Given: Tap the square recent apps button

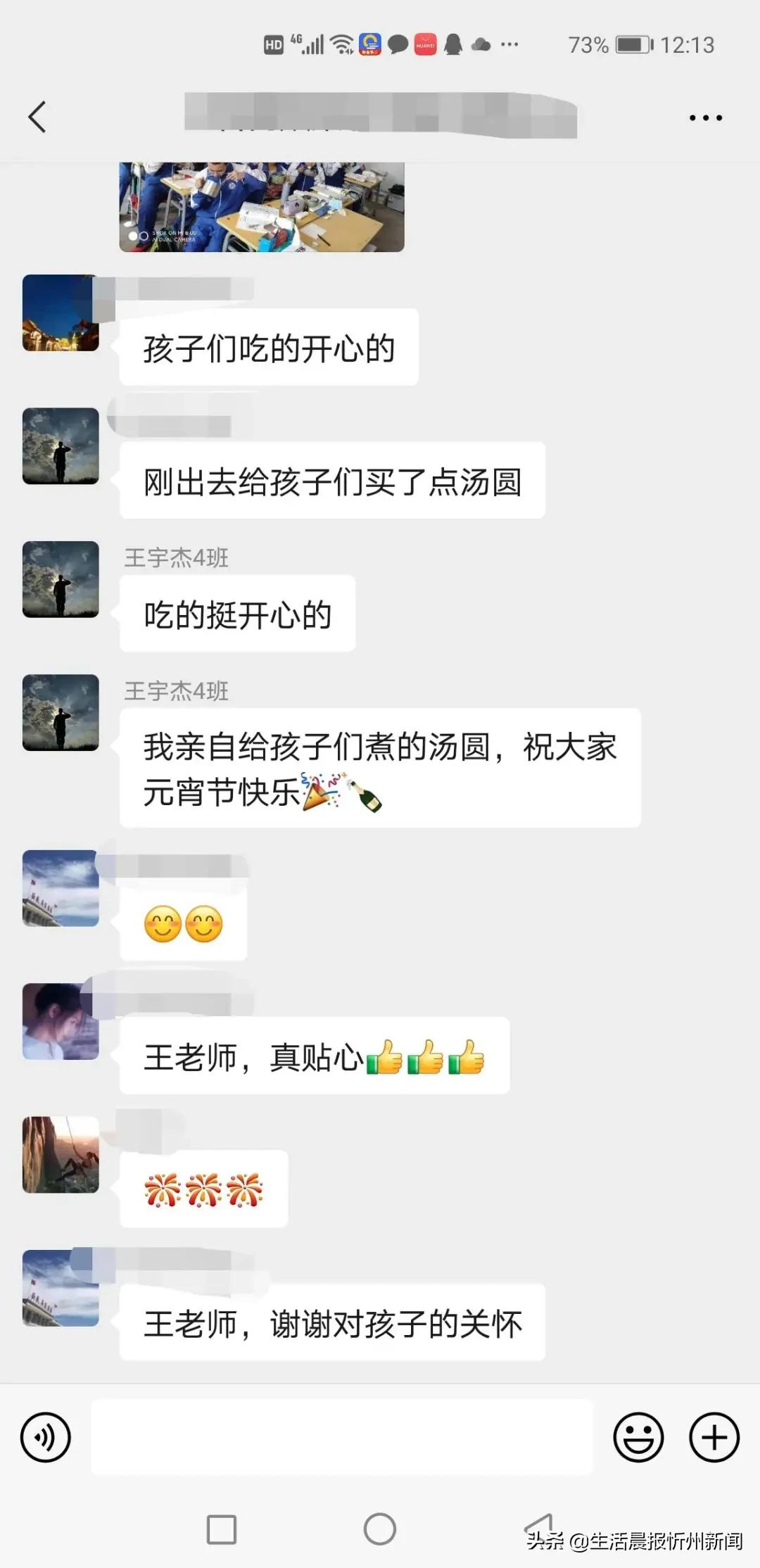Looking at the screenshot, I should 221,1529.
